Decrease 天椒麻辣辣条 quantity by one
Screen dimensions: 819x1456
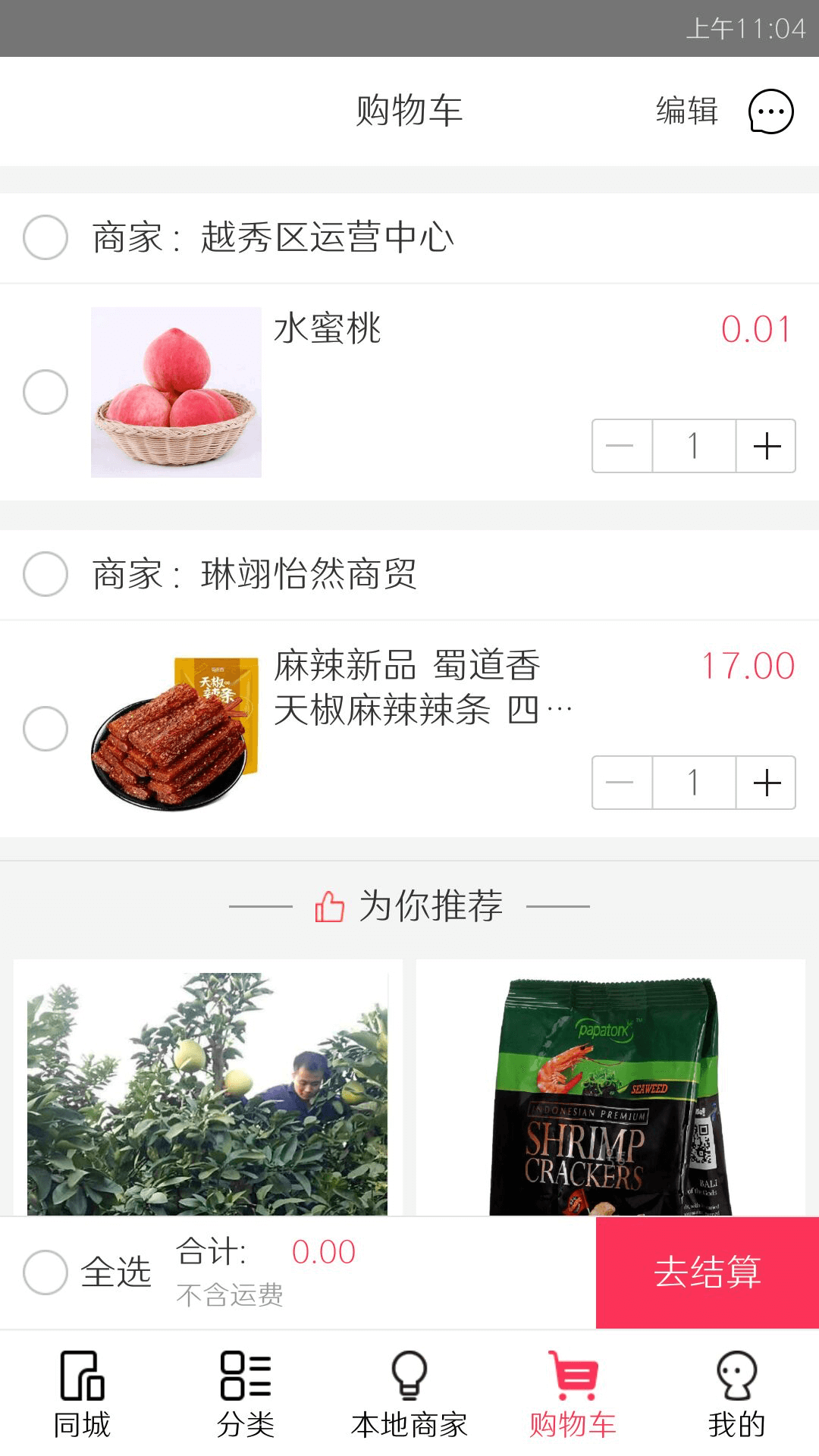(621, 783)
